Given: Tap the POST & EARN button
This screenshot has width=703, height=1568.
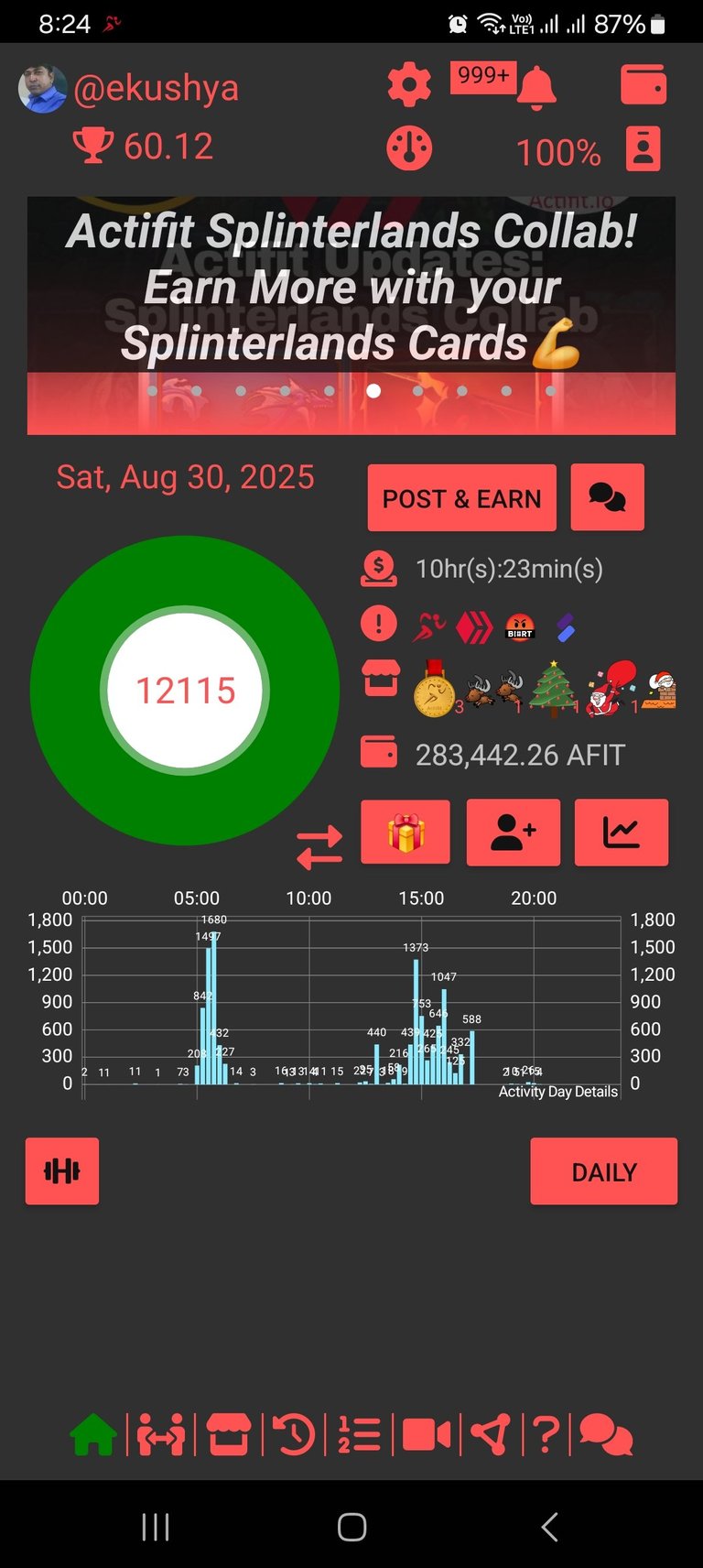Looking at the screenshot, I should pos(462,498).
